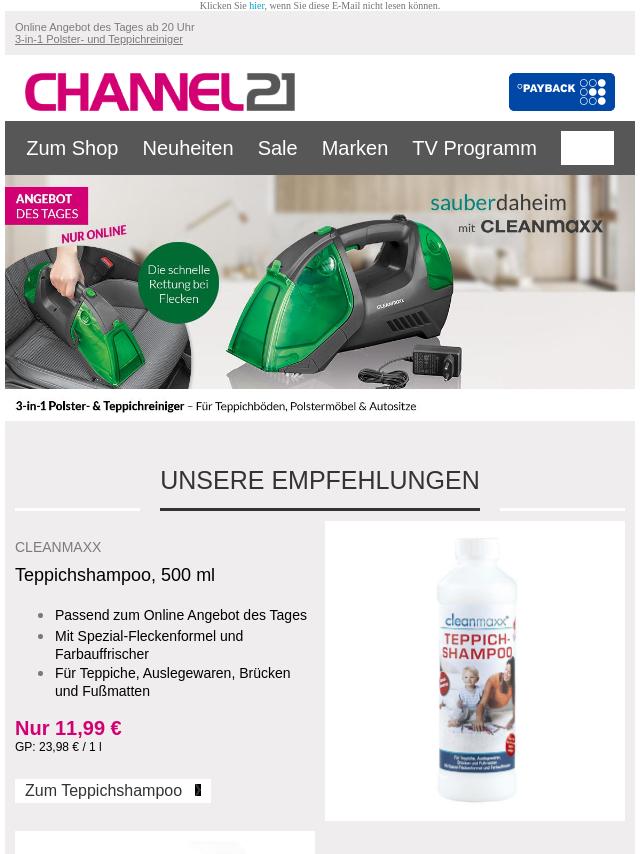Tap the Zum Teppichshampoo button
This screenshot has width=640, height=854.
pyautogui.click(x=113, y=791)
